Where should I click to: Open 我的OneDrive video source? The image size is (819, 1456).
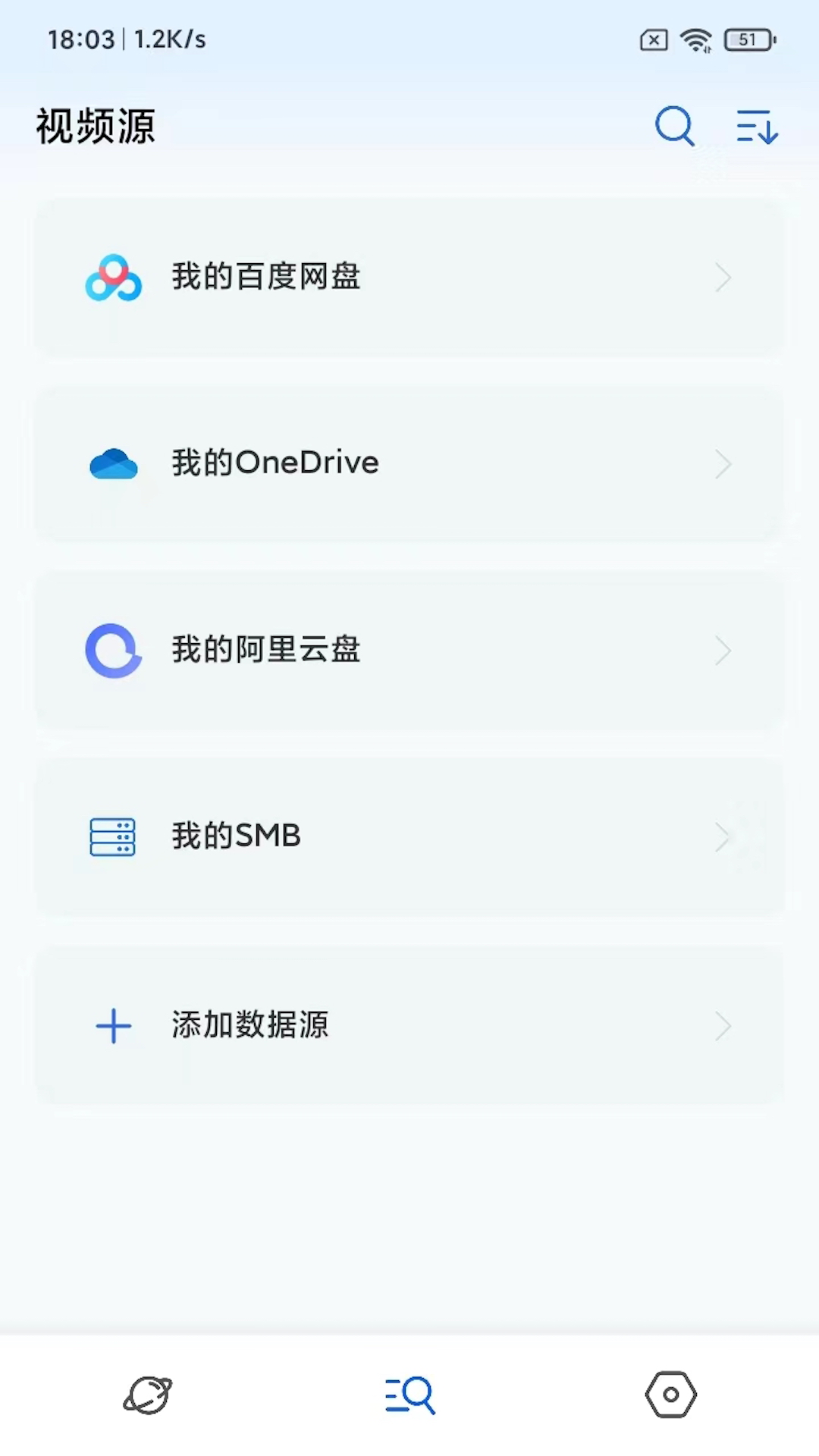point(409,463)
